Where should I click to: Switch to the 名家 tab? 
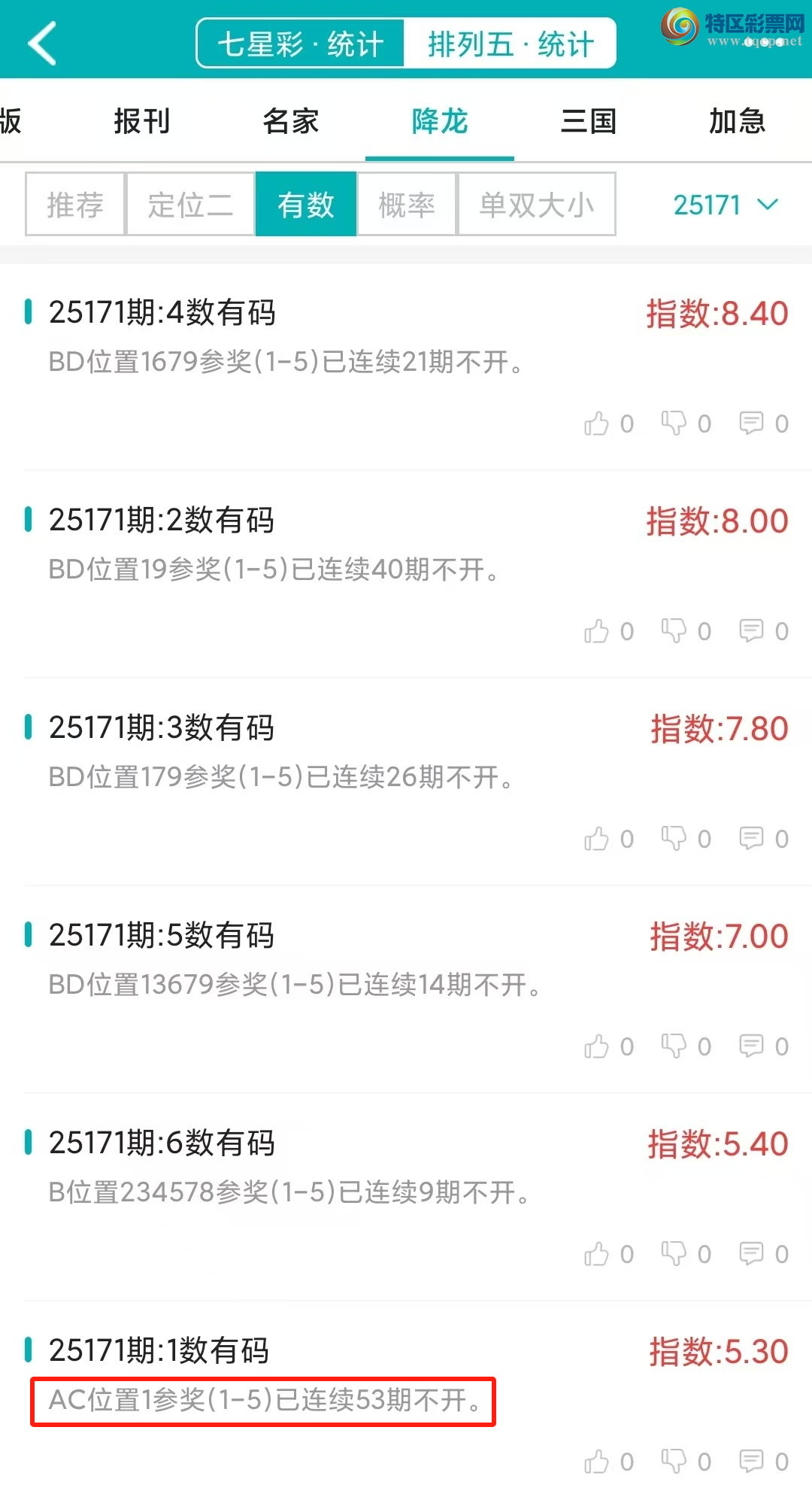click(290, 121)
